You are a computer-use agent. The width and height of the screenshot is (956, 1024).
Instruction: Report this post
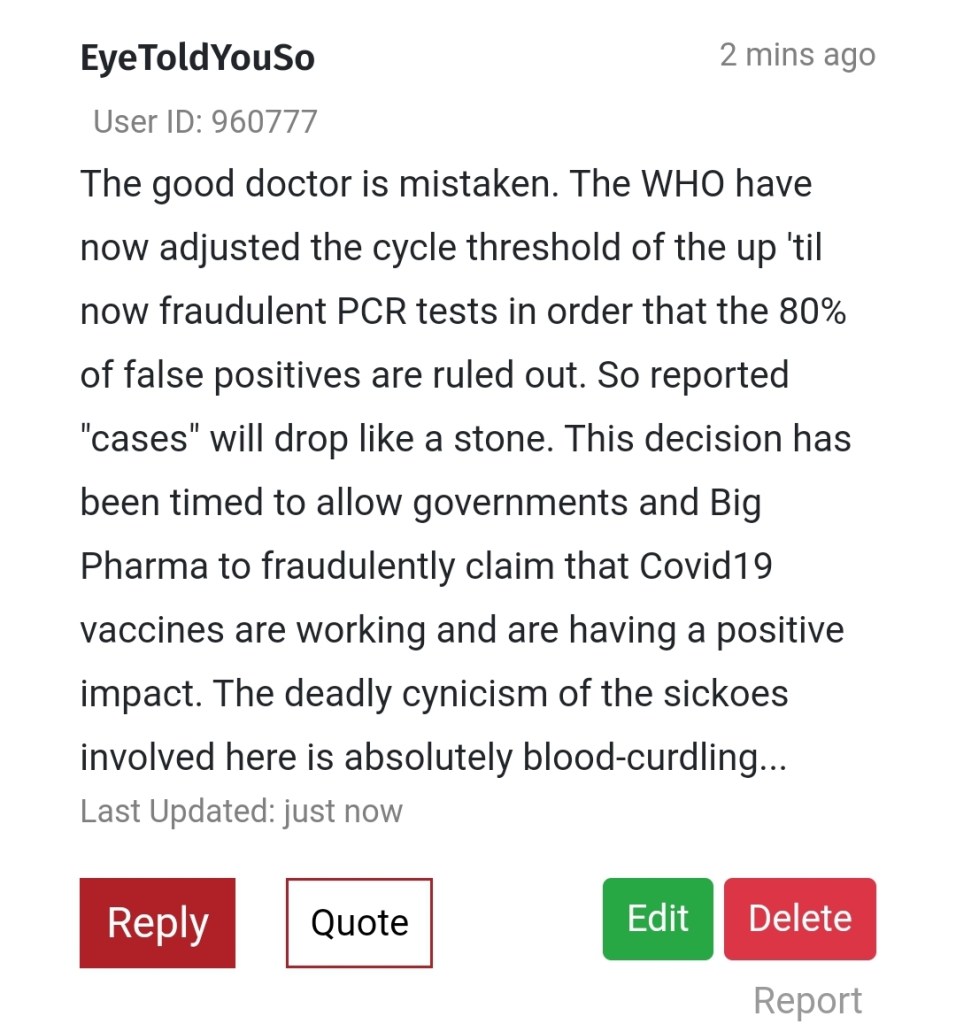tap(807, 999)
